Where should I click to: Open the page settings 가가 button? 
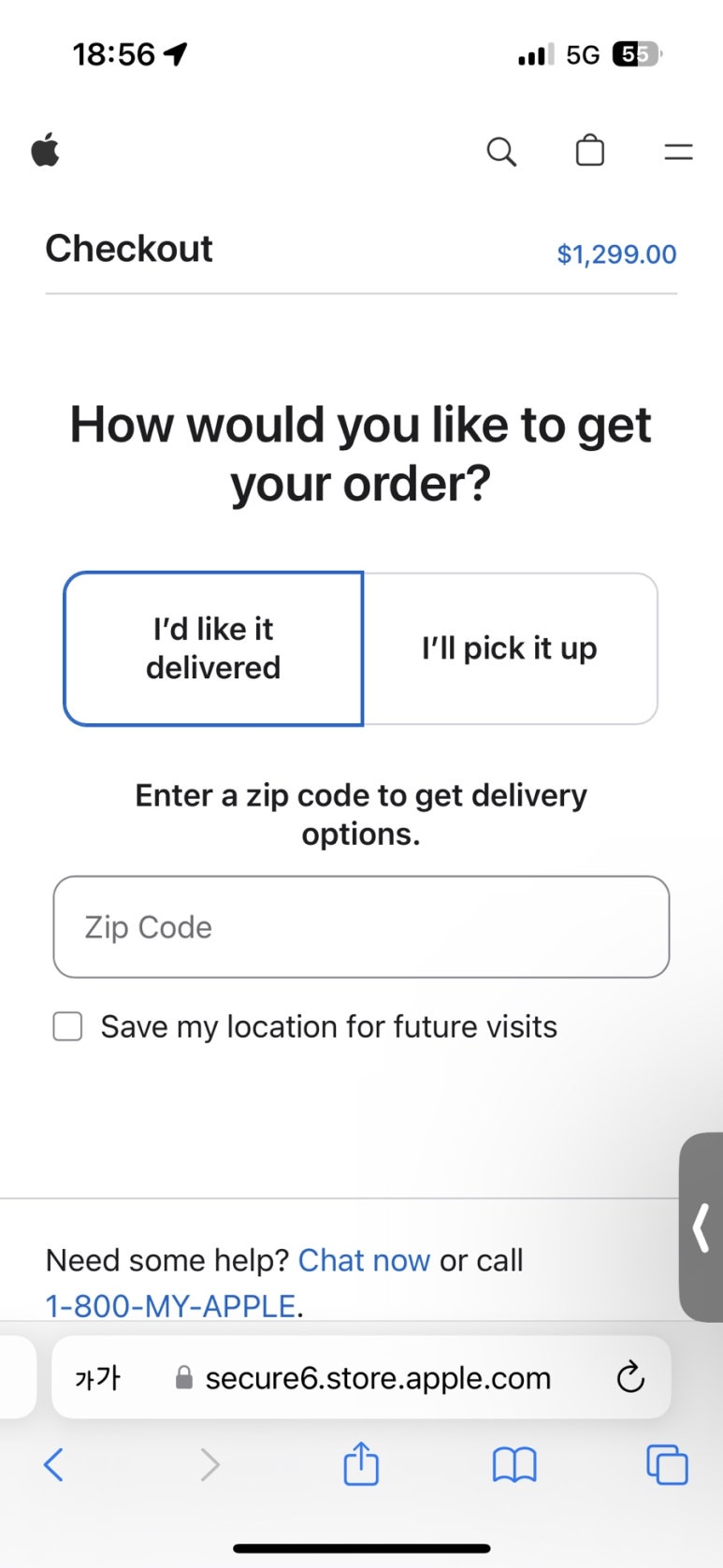coord(97,1377)
